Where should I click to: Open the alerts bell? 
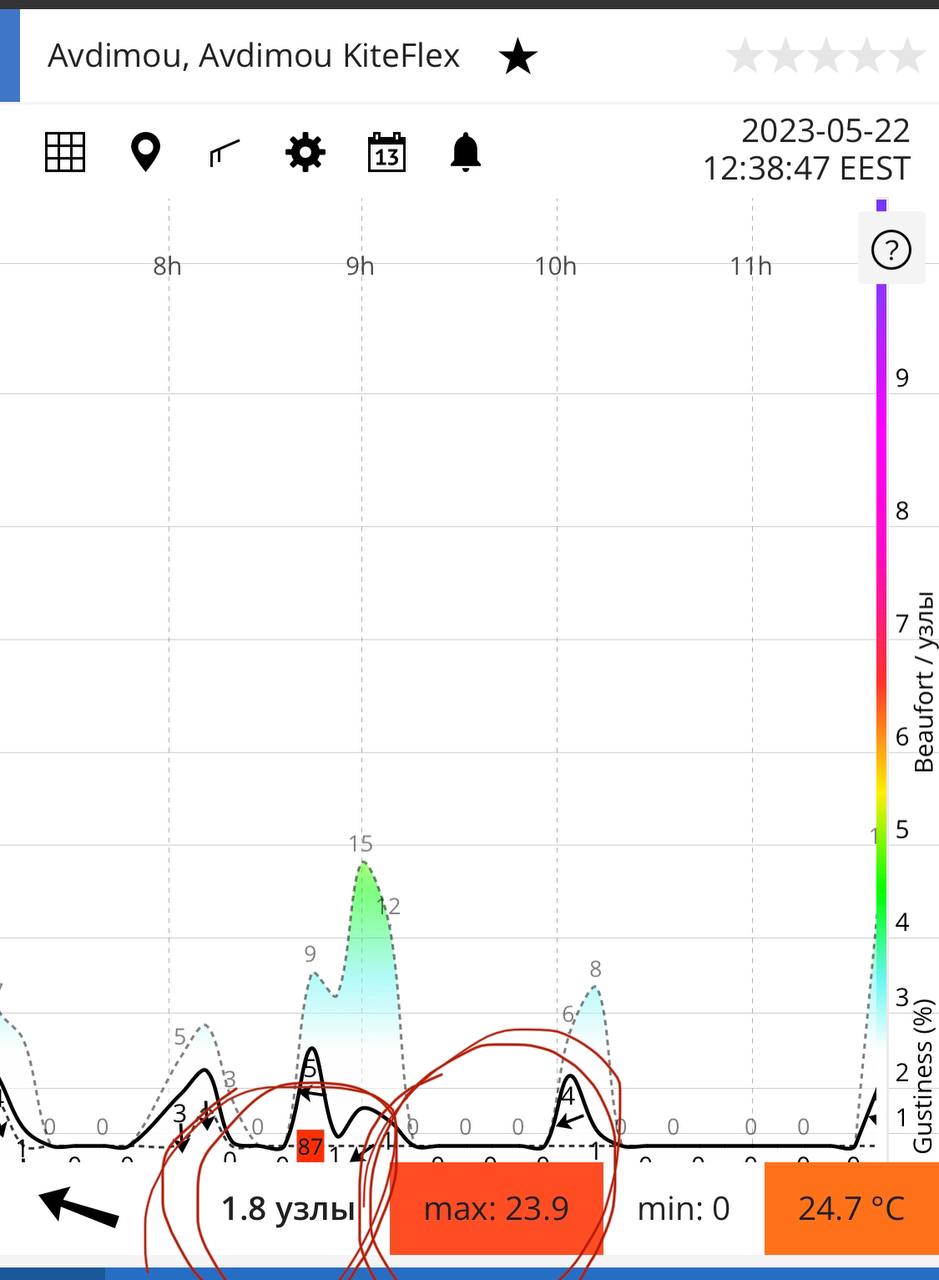[466, 153]
